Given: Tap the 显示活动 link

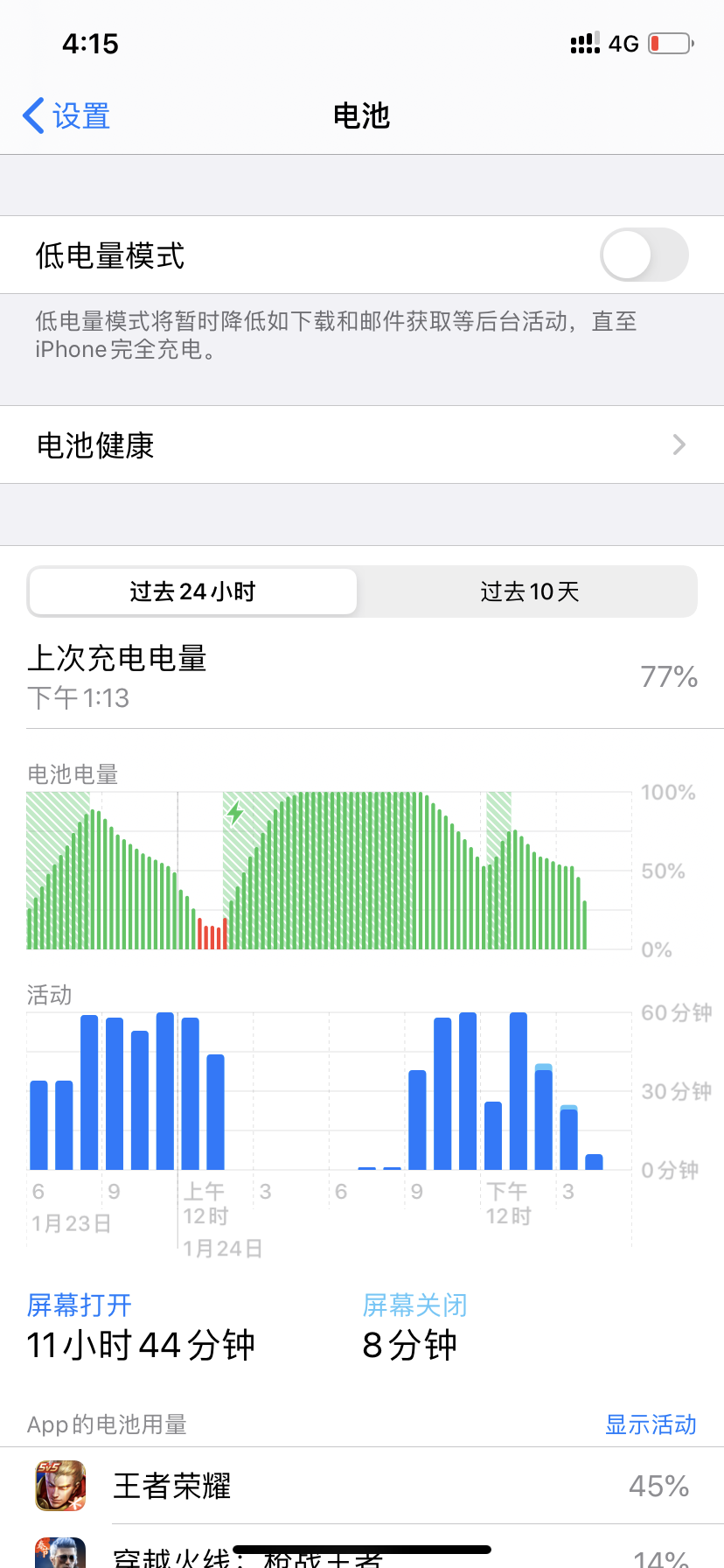Looking at the screenshot, I should (651, 1424).
